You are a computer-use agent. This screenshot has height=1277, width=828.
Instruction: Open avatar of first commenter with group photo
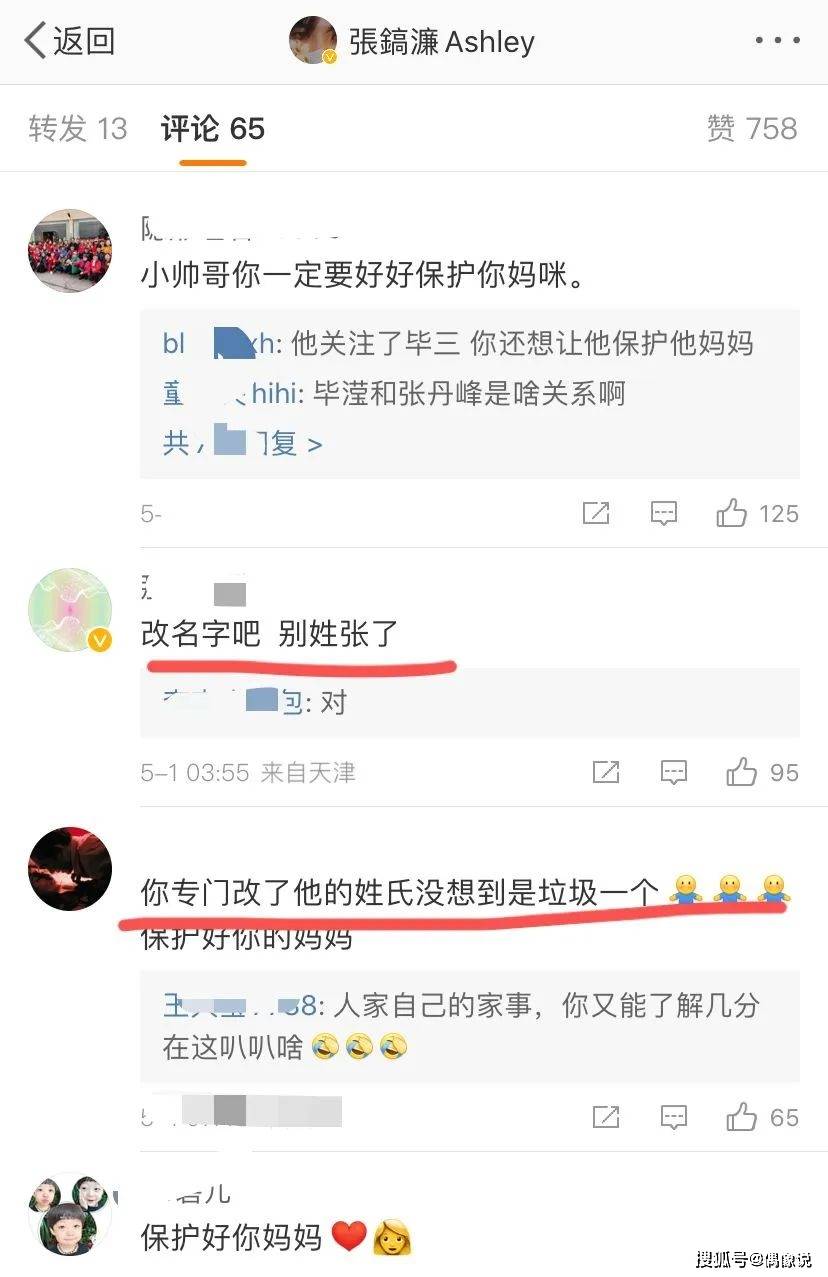(69, 250)
